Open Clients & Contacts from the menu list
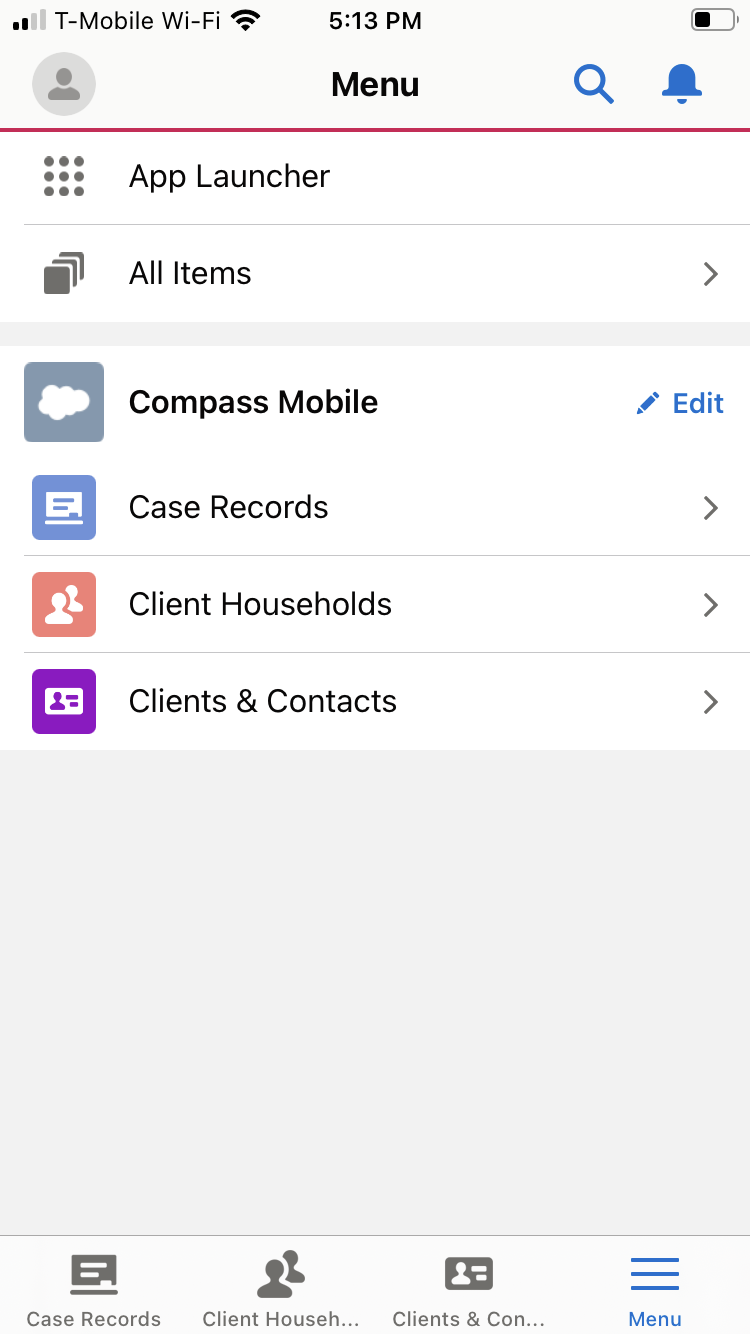This screenshot has height=1334, width=750. pyautogui.click(x=375, y=701)
